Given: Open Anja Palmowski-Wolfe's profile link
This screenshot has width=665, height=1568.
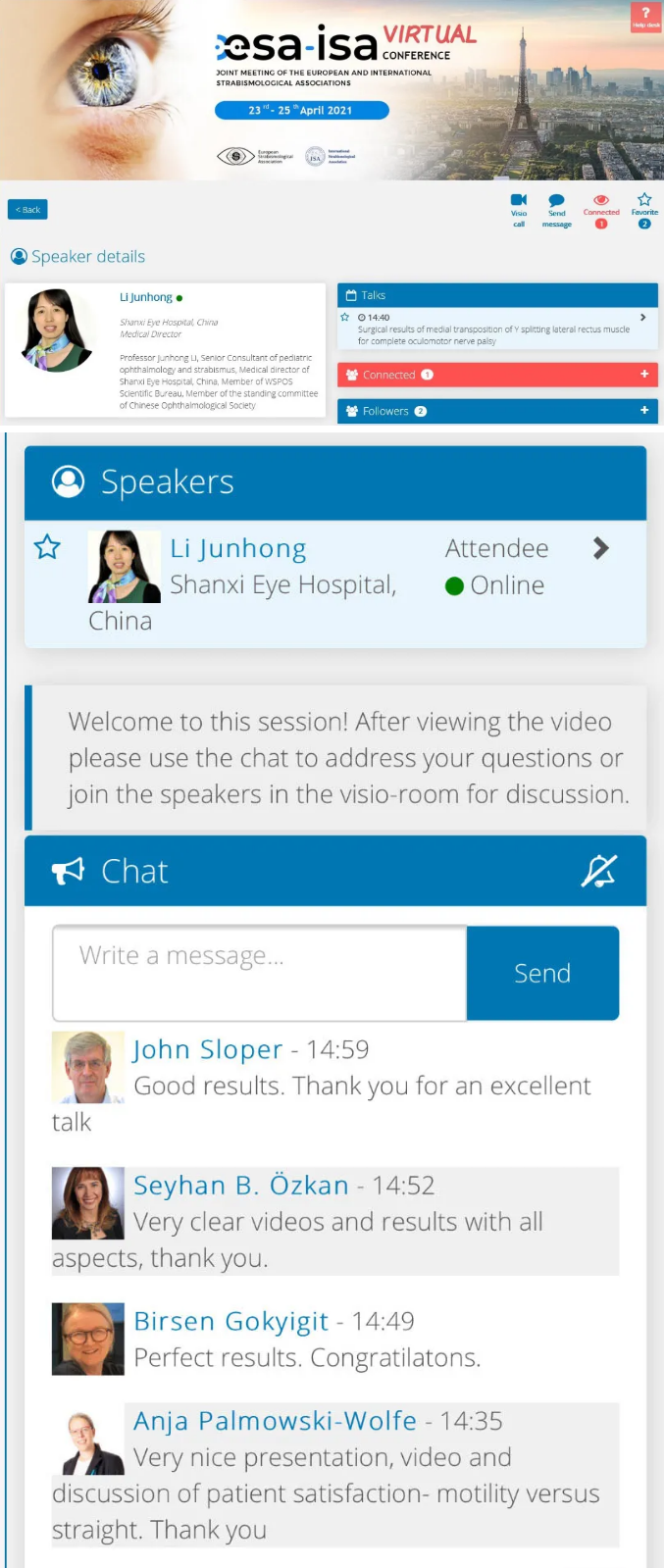Looking at the screenshot, I should (275, 1421).
